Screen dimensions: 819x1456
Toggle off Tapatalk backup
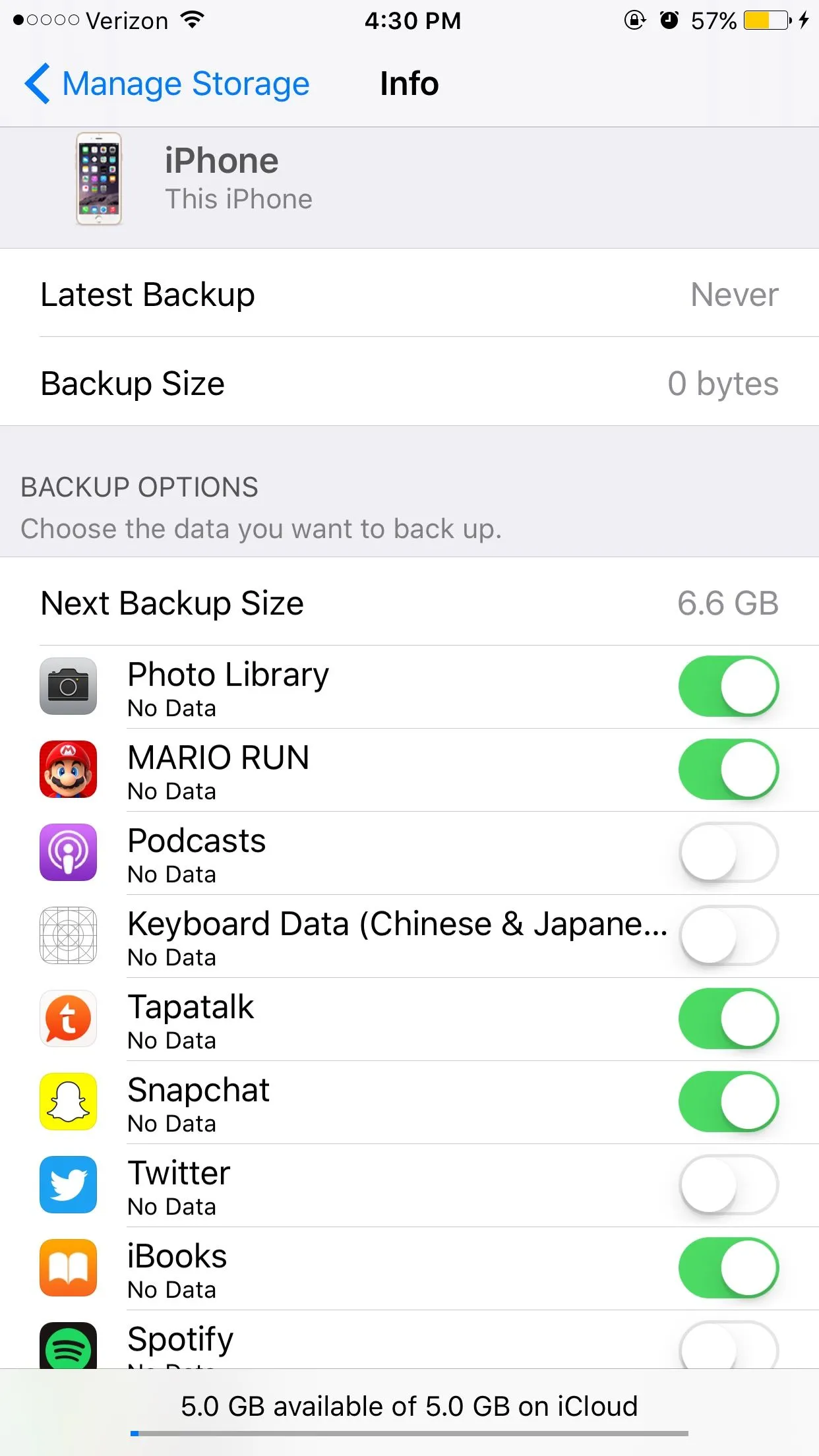pos(728,1019)
